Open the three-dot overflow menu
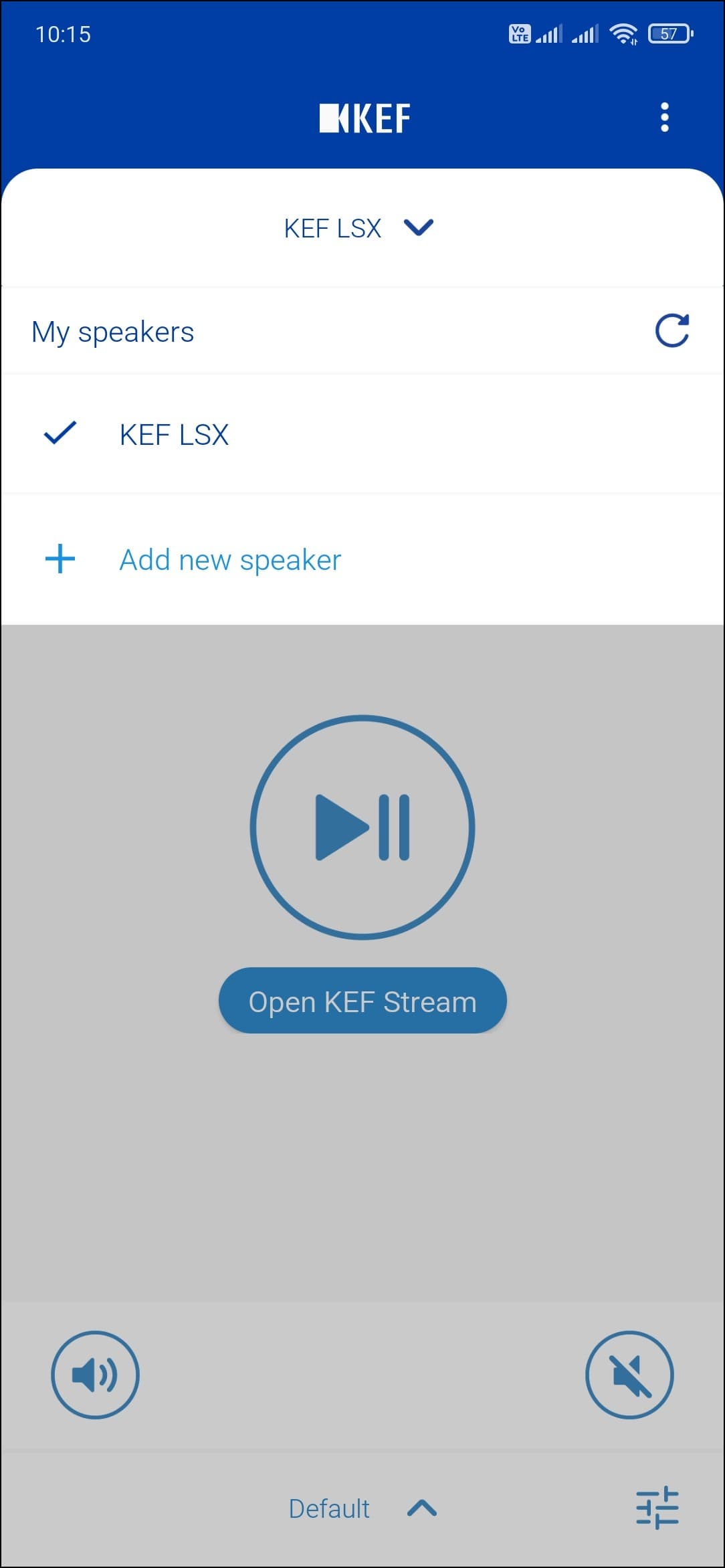The image size is (725, 1568). coord(664,118)
